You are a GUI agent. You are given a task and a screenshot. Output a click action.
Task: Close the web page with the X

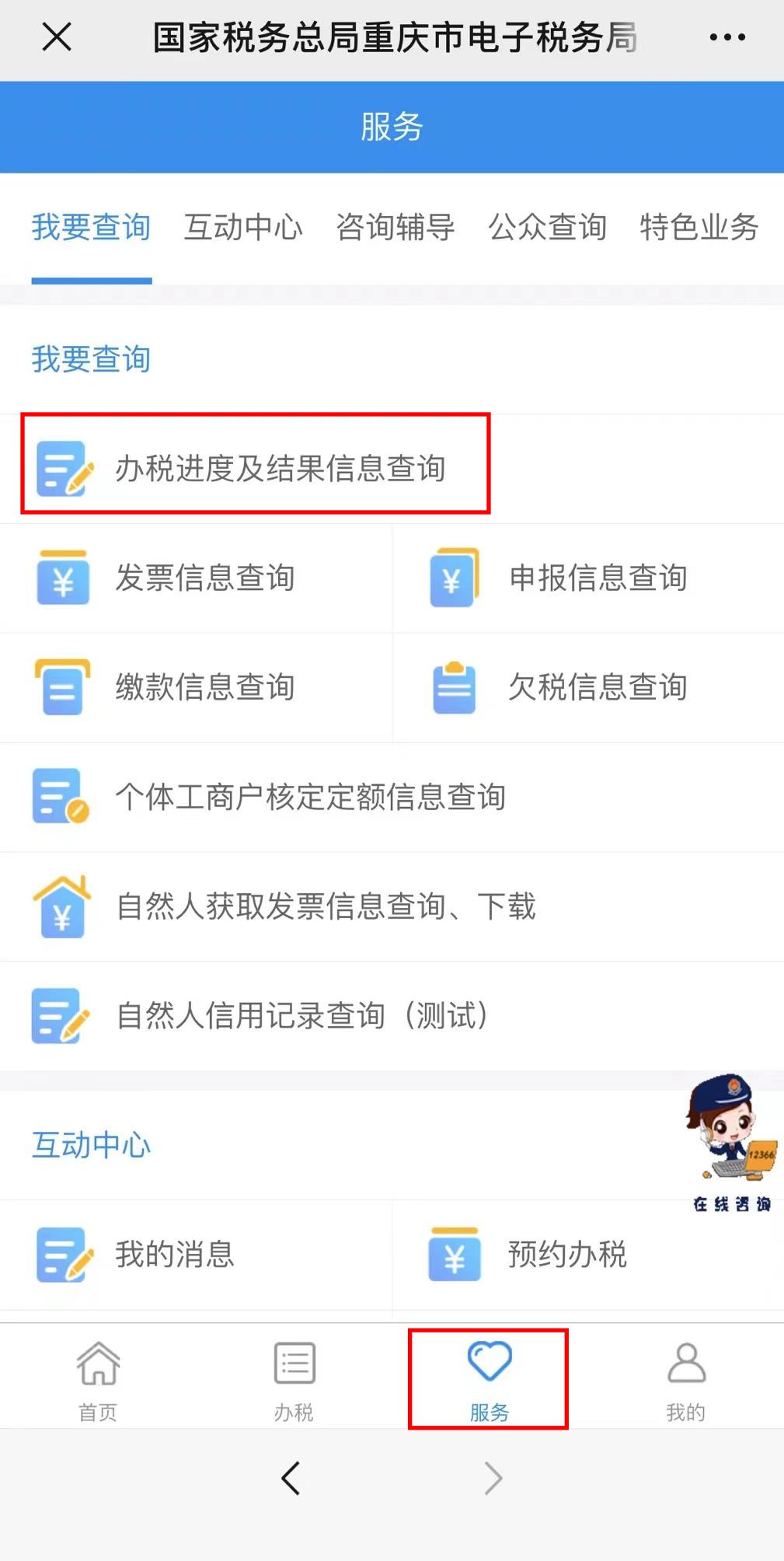(57, 37)
